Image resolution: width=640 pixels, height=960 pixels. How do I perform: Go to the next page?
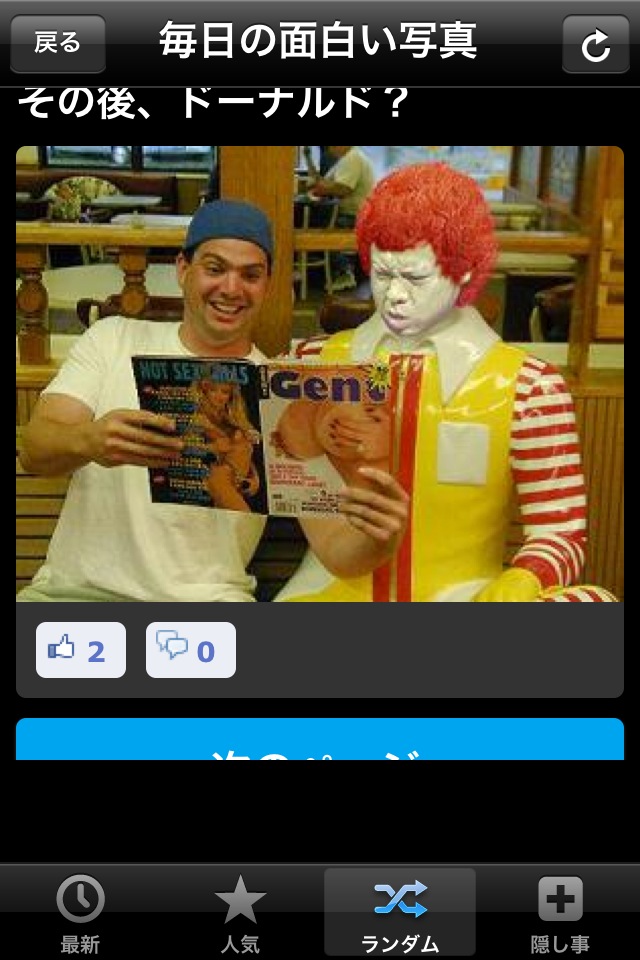tap(320, 740)
